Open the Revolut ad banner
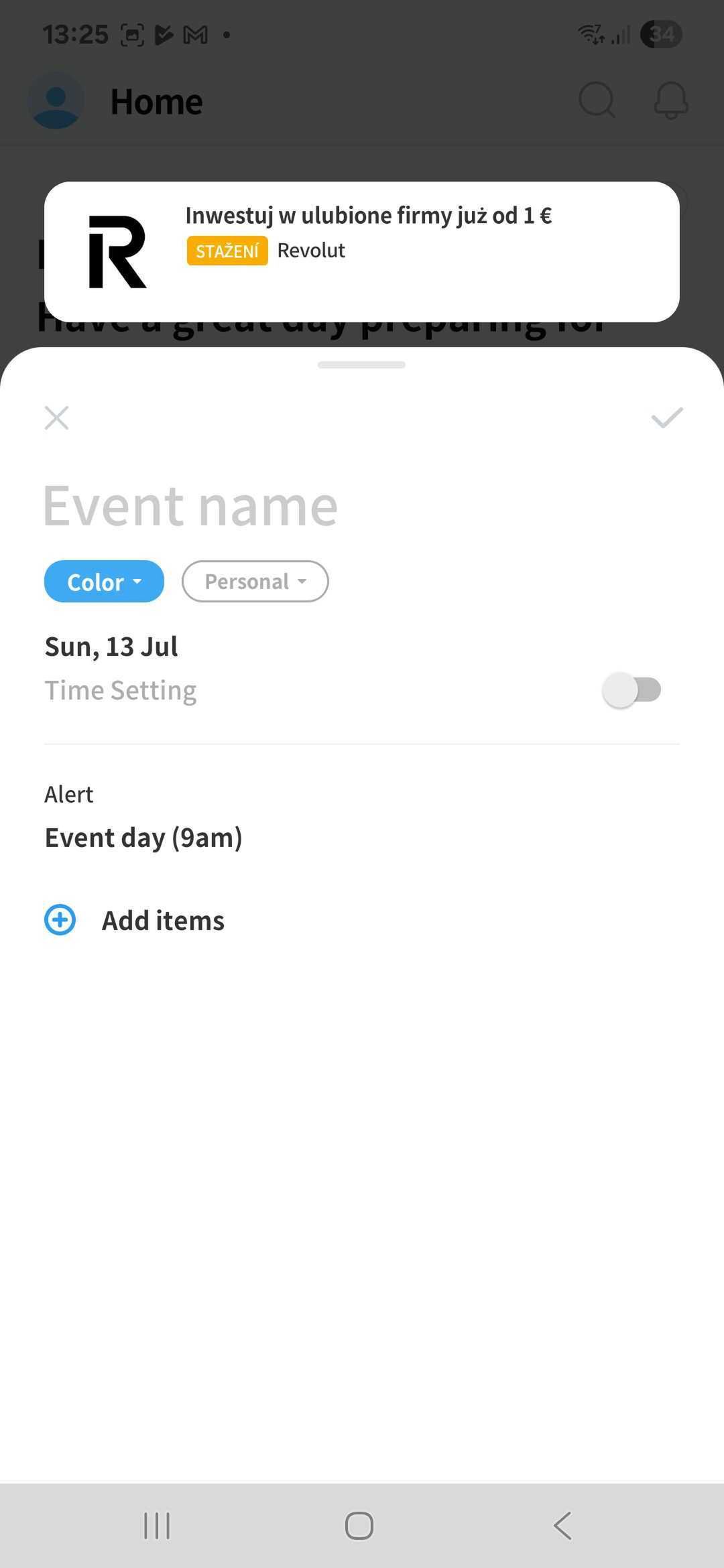Viewport: 724px width, 1568px height. (362, 251)
